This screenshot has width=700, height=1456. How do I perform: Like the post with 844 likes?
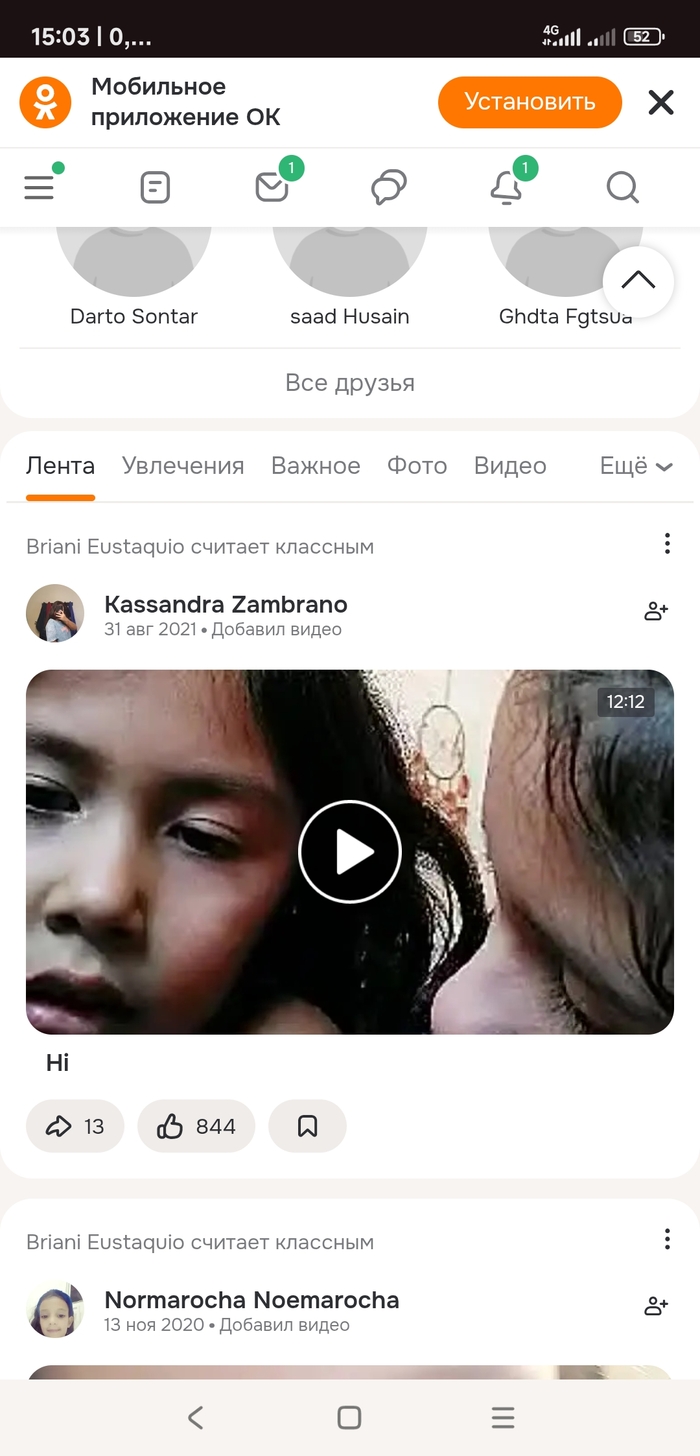196,1126
